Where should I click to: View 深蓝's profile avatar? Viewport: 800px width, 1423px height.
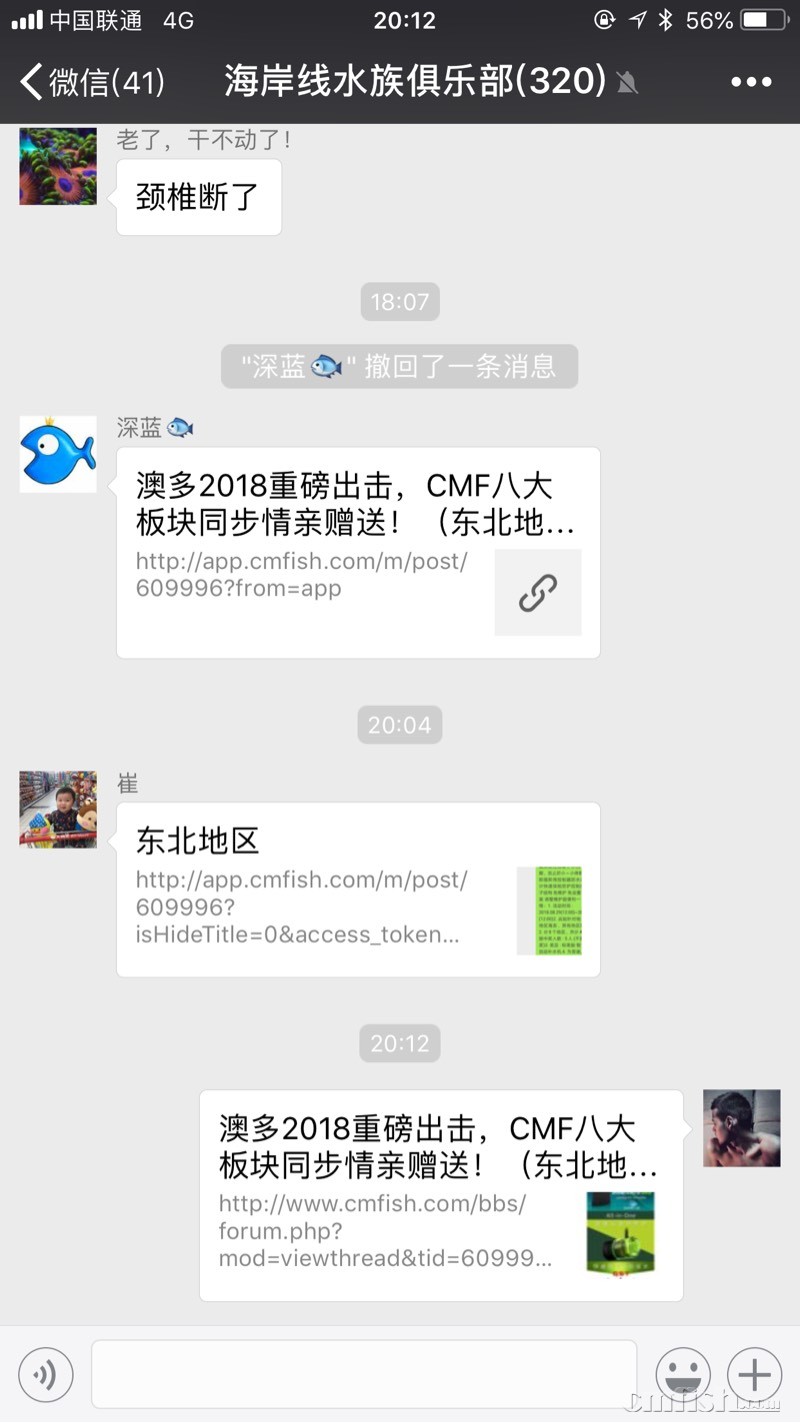tap(58, 454)
